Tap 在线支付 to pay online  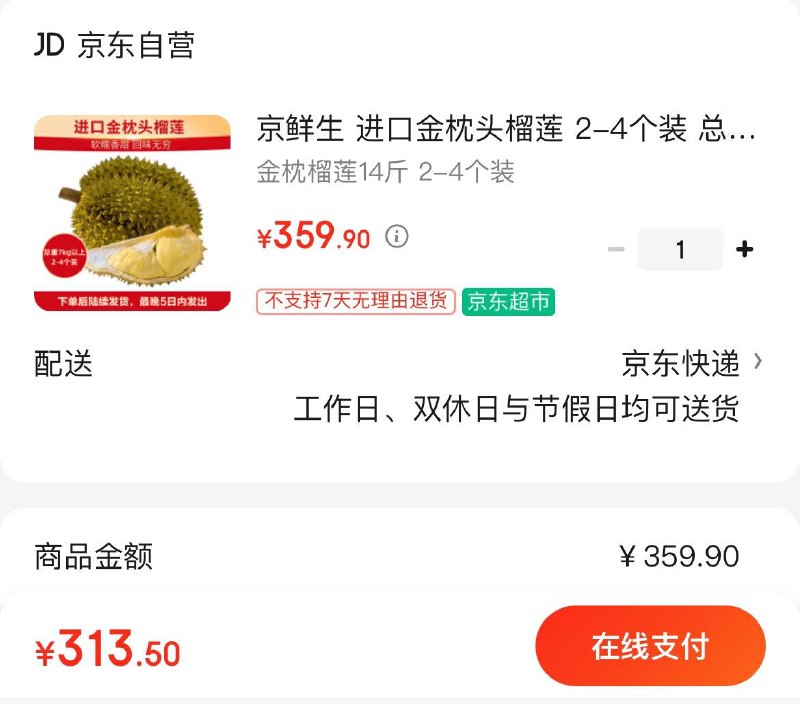click(650, 646)
